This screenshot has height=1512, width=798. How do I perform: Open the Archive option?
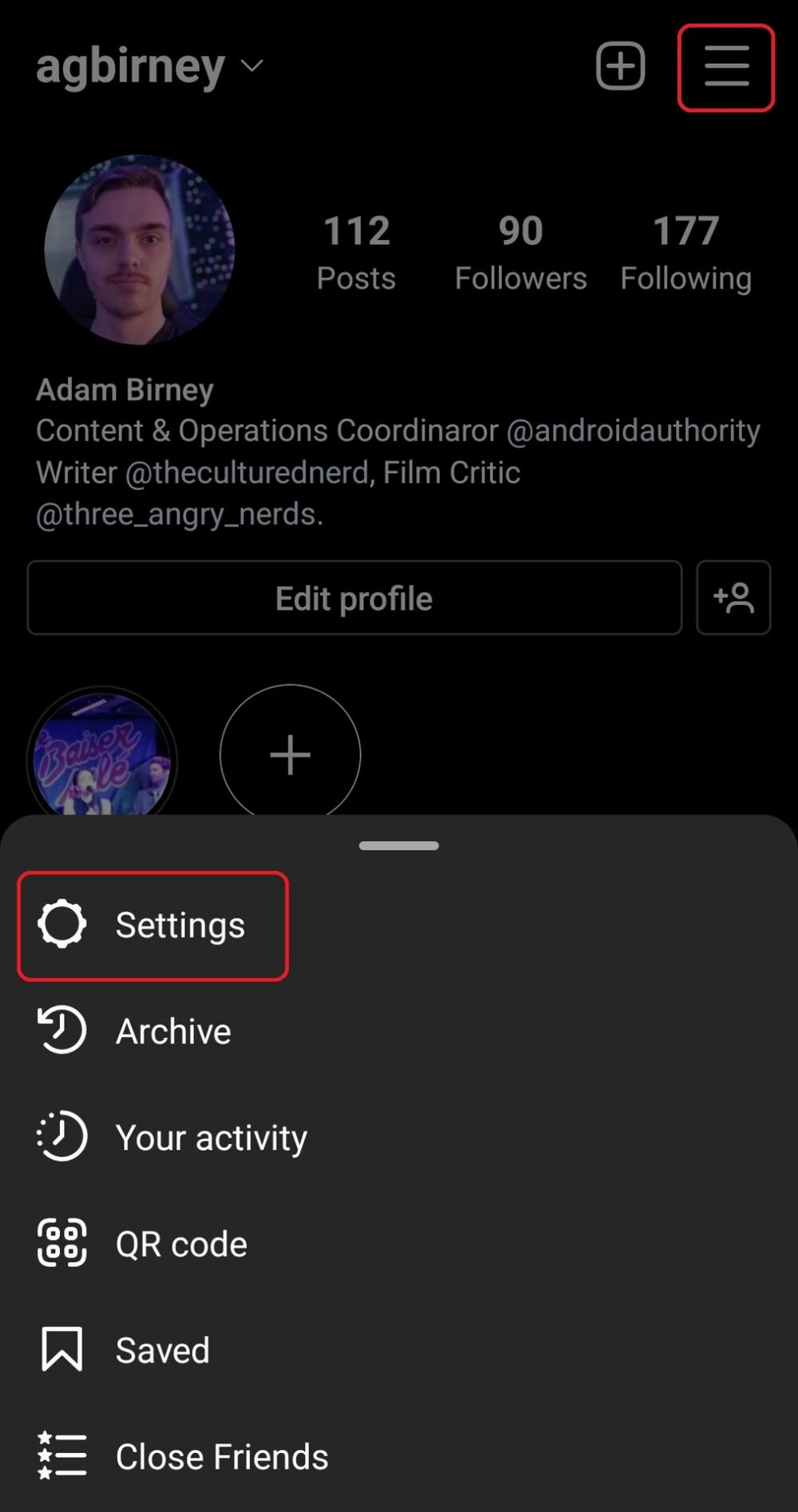[173, 1031]
